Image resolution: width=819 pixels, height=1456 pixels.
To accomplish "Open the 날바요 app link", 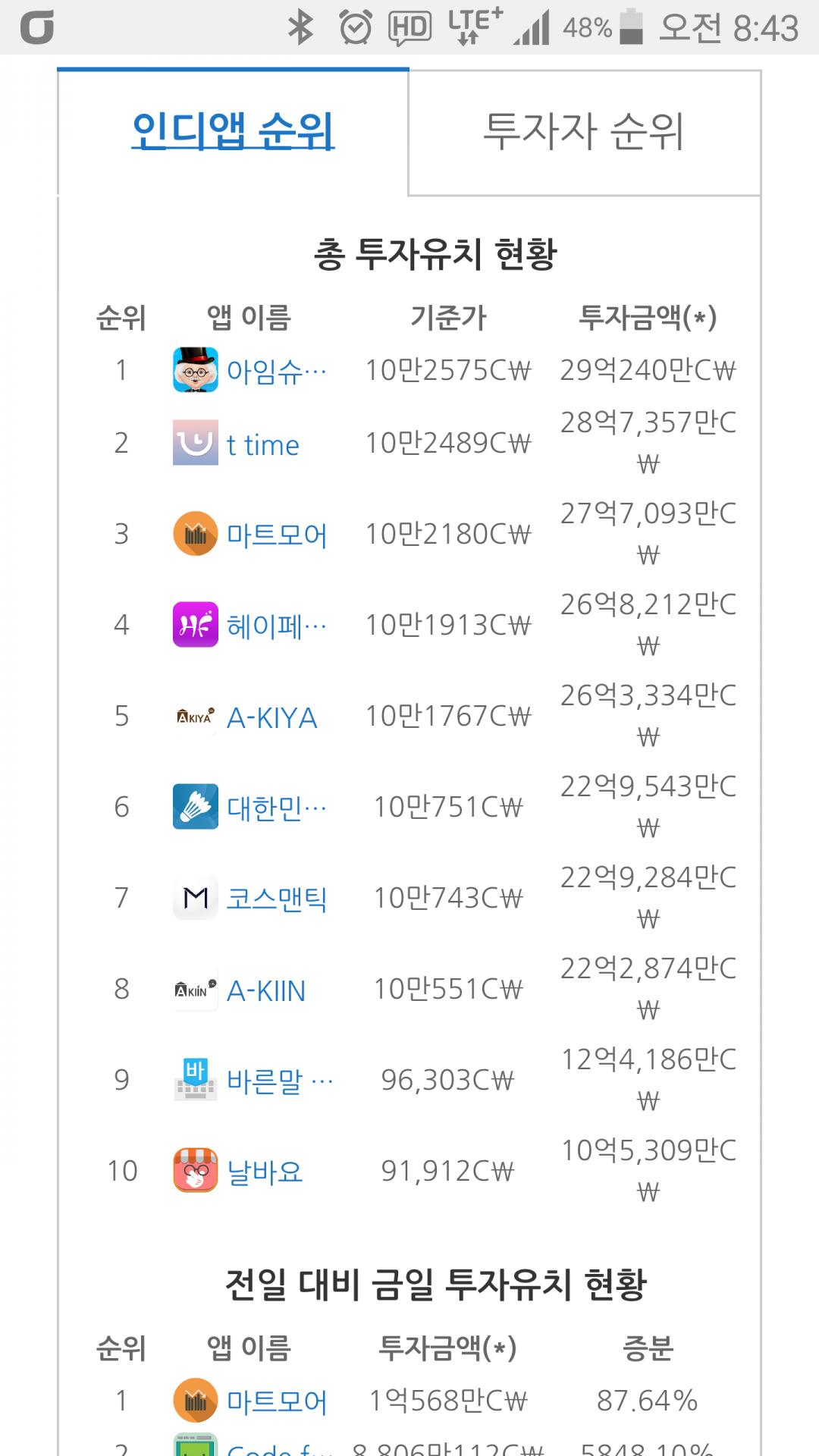I will click(265, 1172).
